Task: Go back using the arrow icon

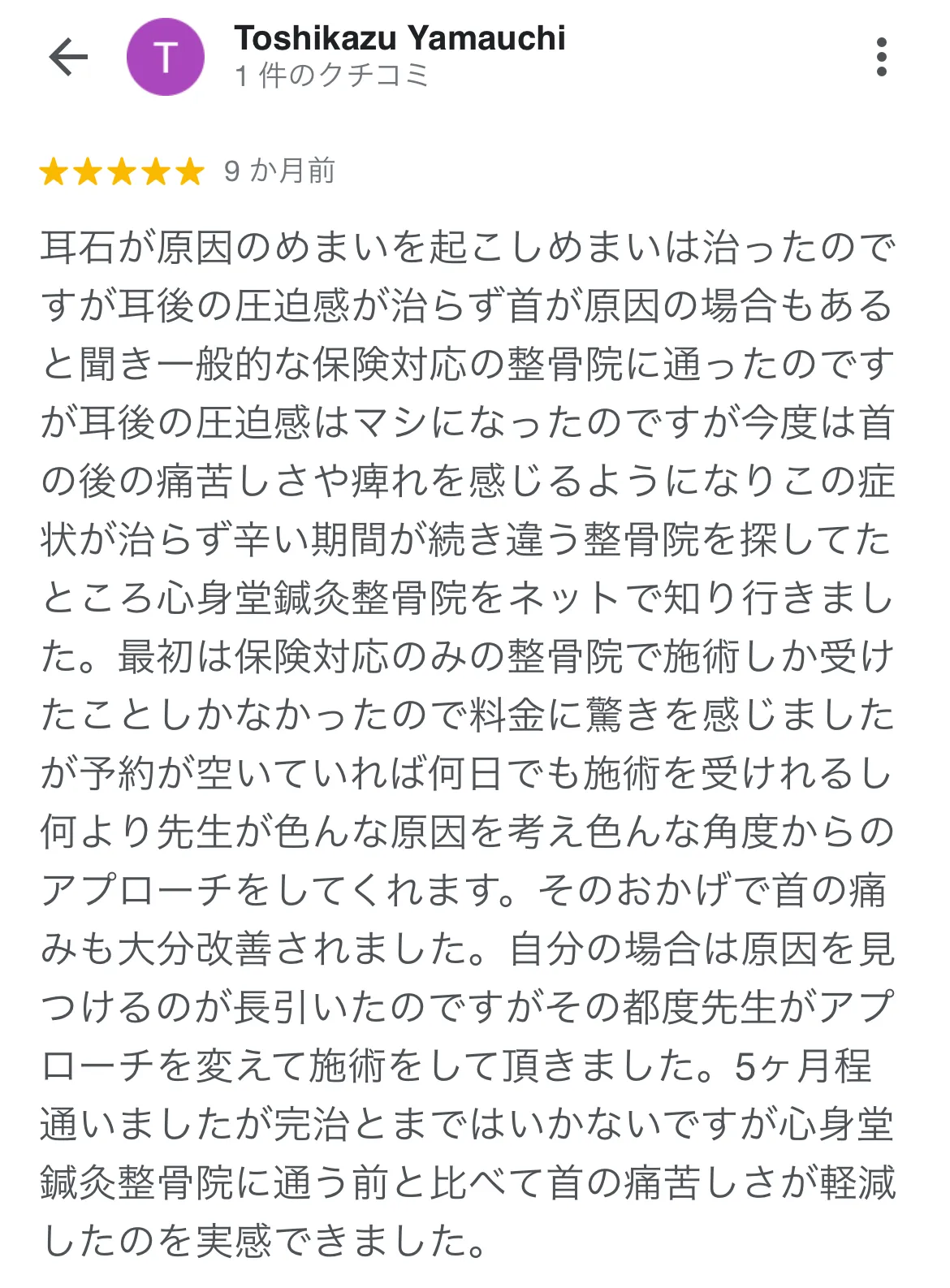Action: coord(68,57)
